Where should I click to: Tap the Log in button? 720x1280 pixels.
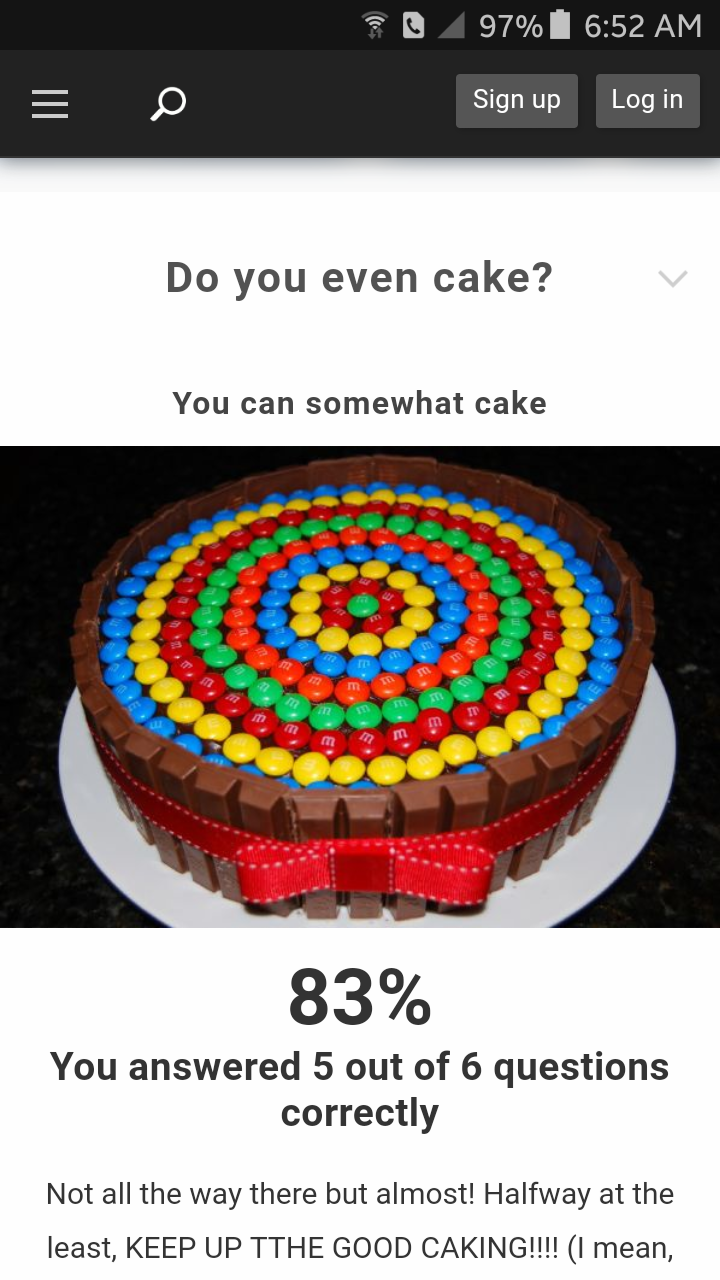coord(647,100)
